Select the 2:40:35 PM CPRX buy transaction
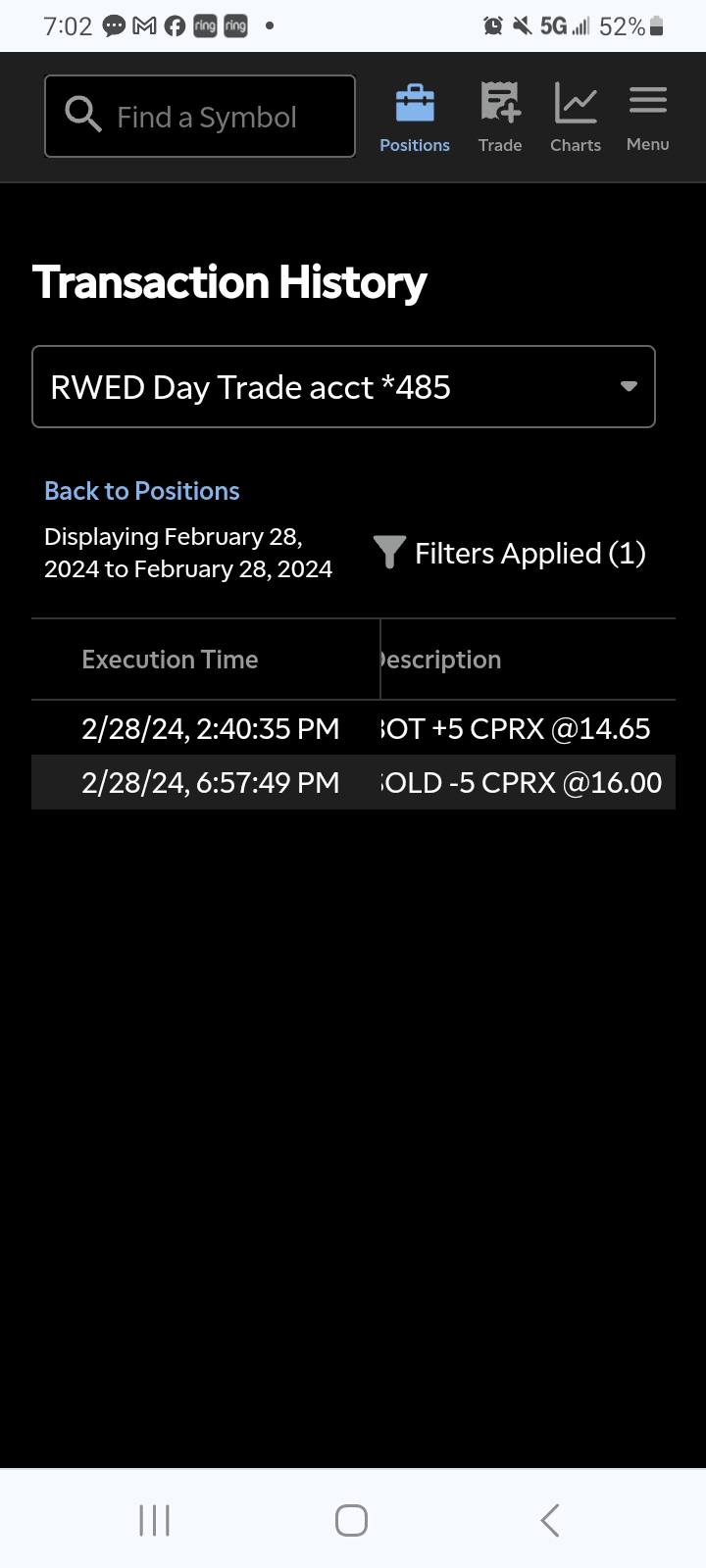Image resolution: width=706 pixels, height=1568 pixels. click(x=353, y=728)
